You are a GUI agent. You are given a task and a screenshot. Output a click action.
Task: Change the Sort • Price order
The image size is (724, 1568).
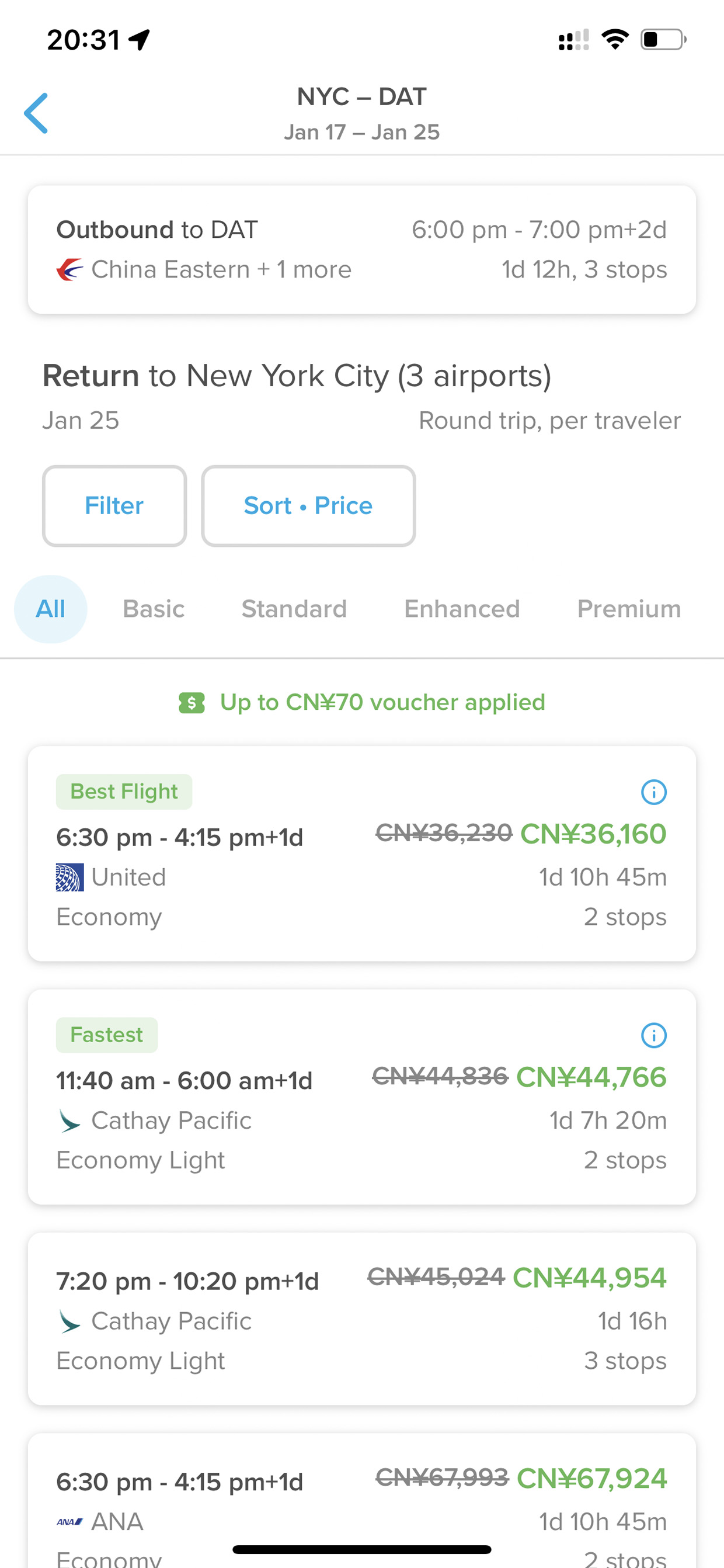pos(308,506)
